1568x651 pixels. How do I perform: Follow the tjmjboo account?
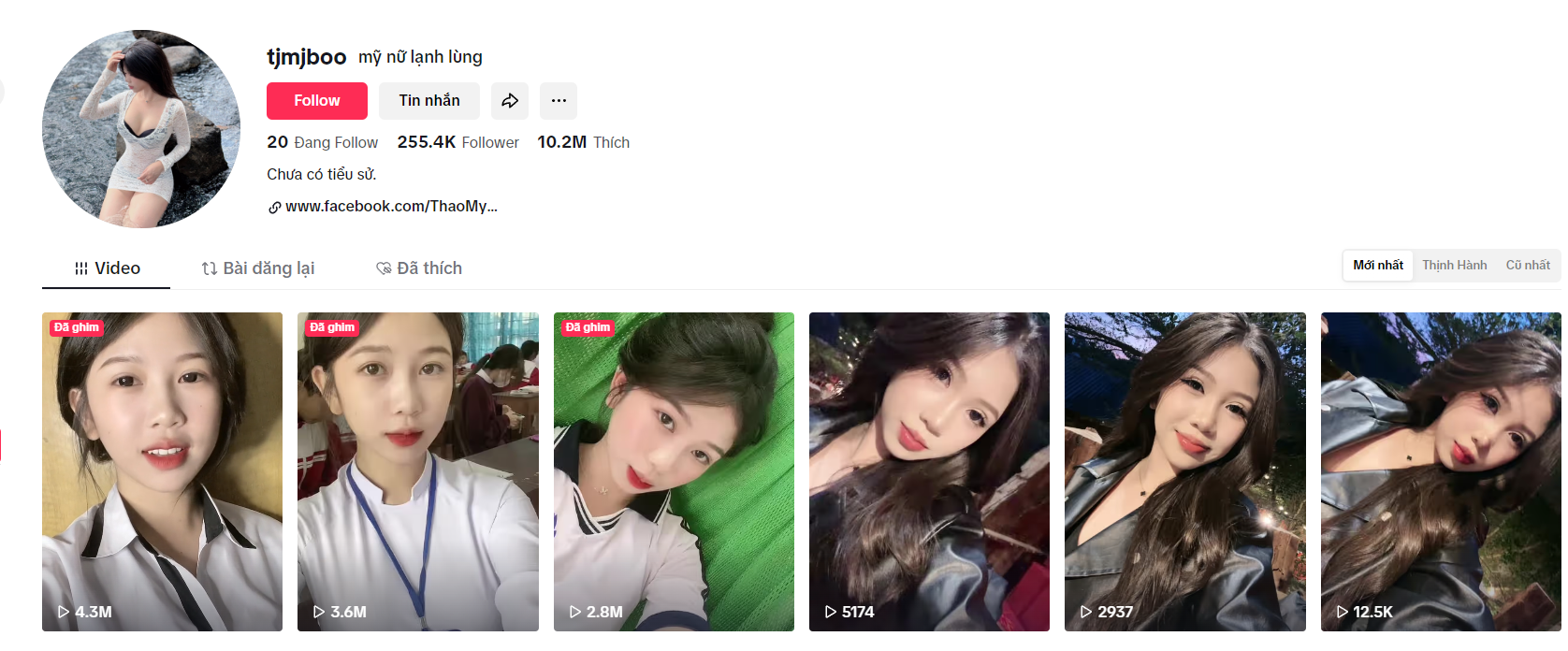pyautogui.click(x=316, y=101)
